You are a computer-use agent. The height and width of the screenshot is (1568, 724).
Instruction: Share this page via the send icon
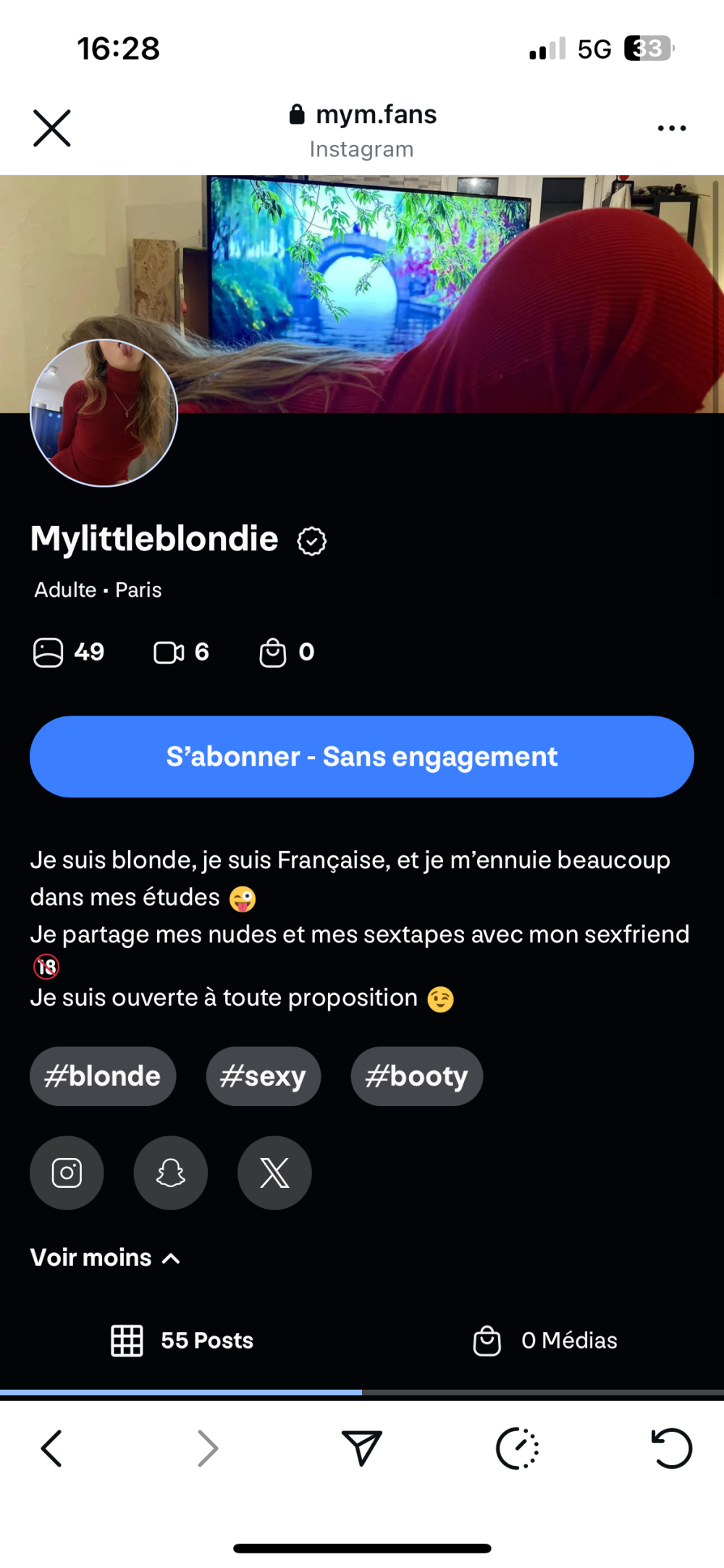click(361, 1448)
